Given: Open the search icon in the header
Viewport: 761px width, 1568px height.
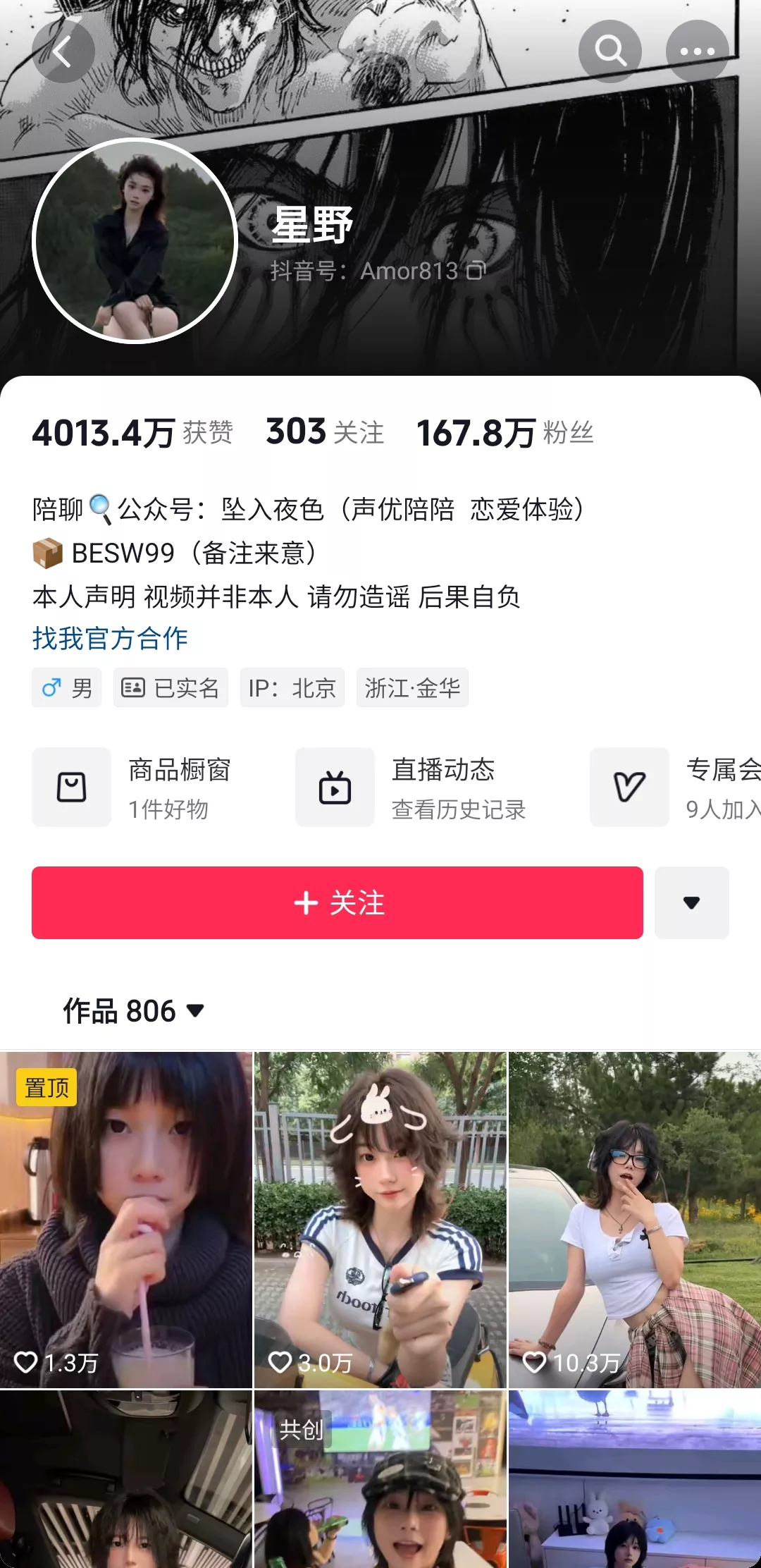Looking at the screenshot, I should click(610, 51).
